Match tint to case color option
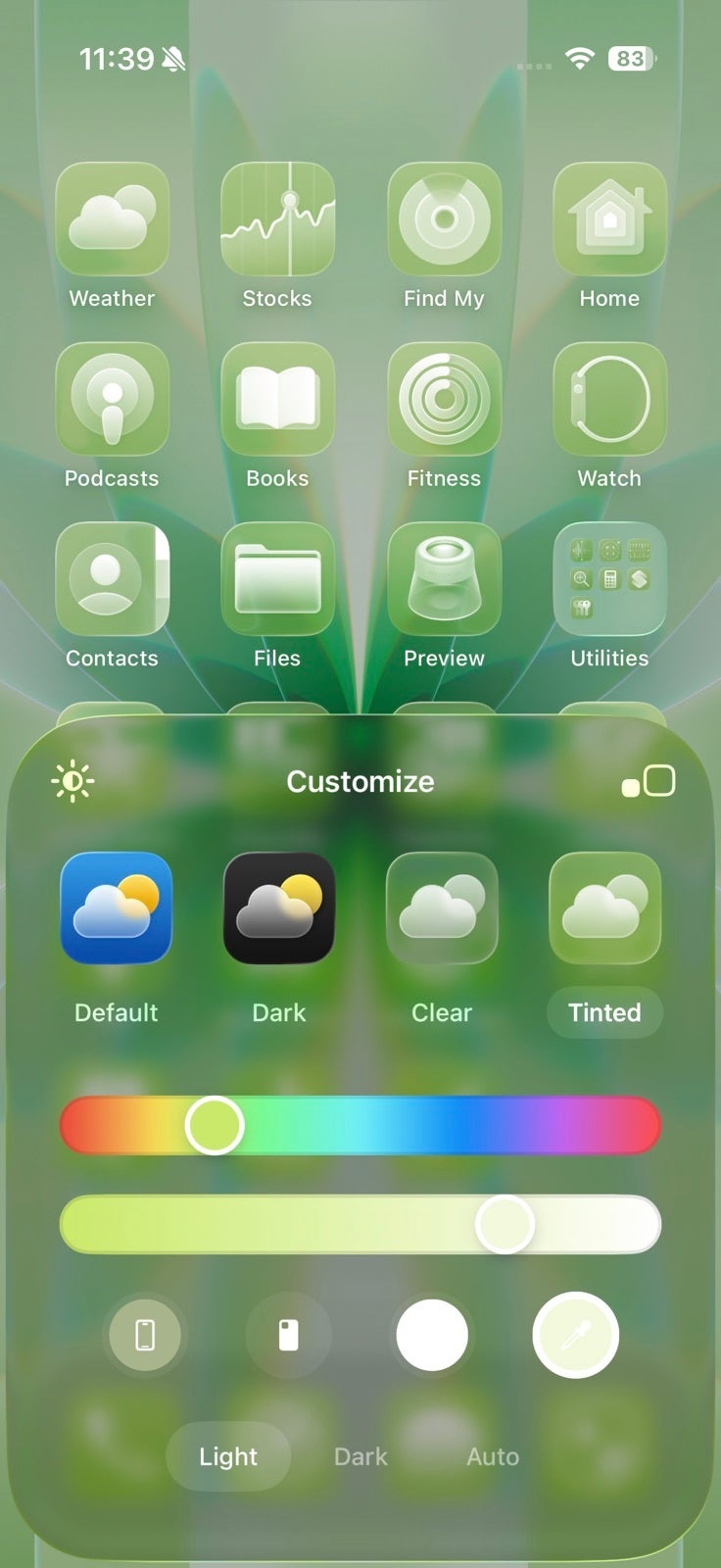 point(288,1335)
